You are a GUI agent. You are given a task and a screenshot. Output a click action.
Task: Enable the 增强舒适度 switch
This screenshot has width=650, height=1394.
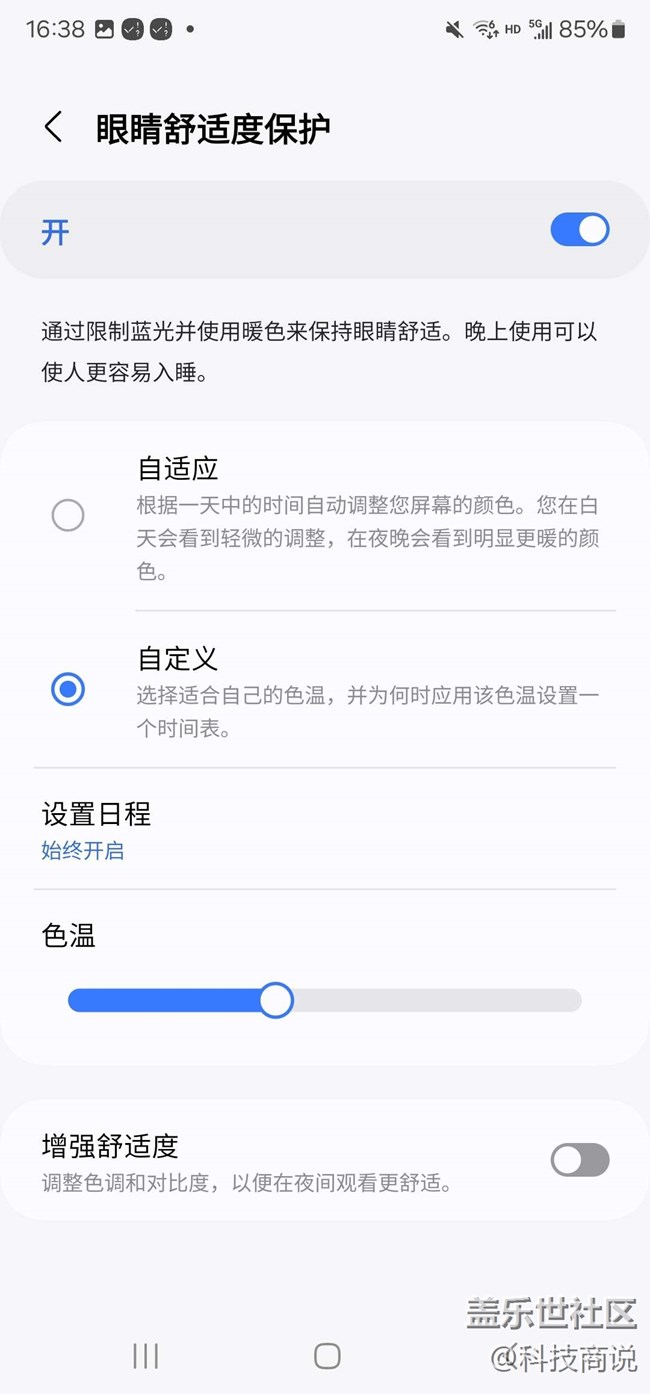point(579,1160)
